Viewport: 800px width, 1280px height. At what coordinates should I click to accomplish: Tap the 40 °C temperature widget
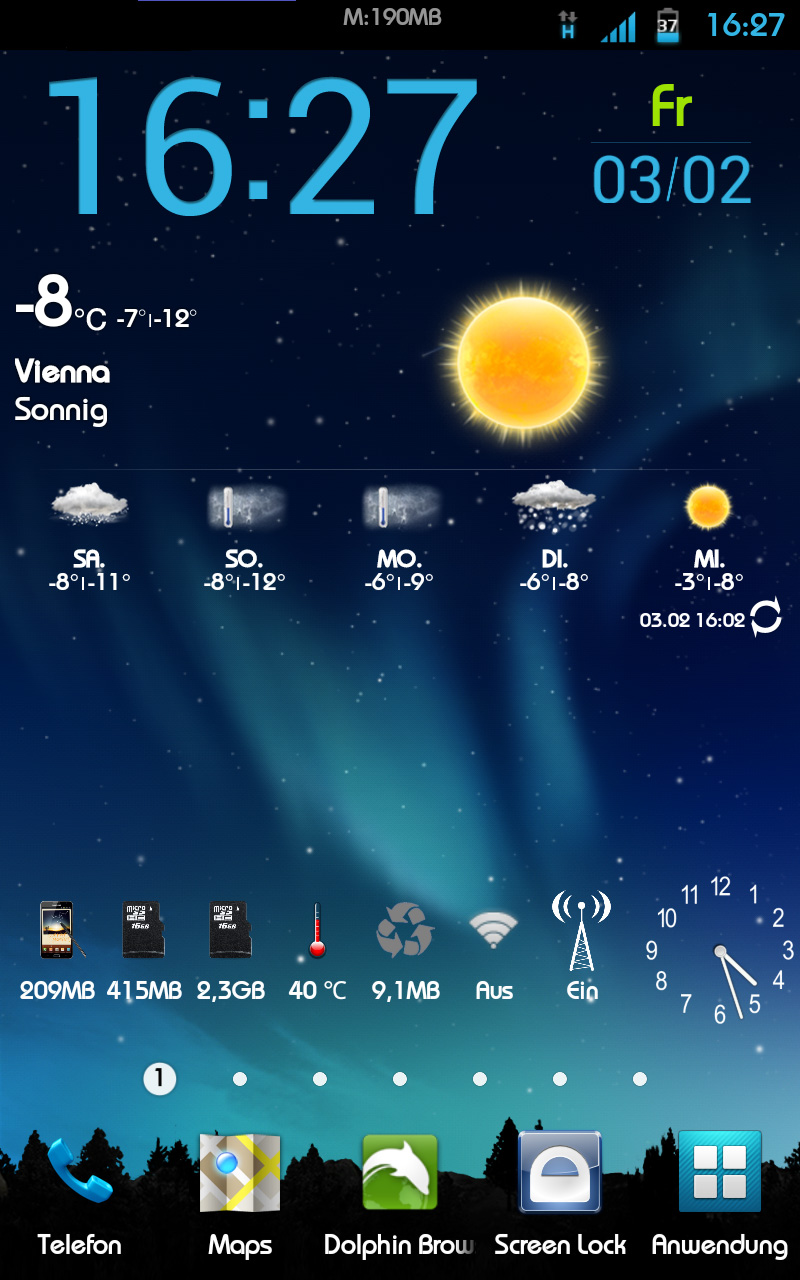(x=317, y=952)
